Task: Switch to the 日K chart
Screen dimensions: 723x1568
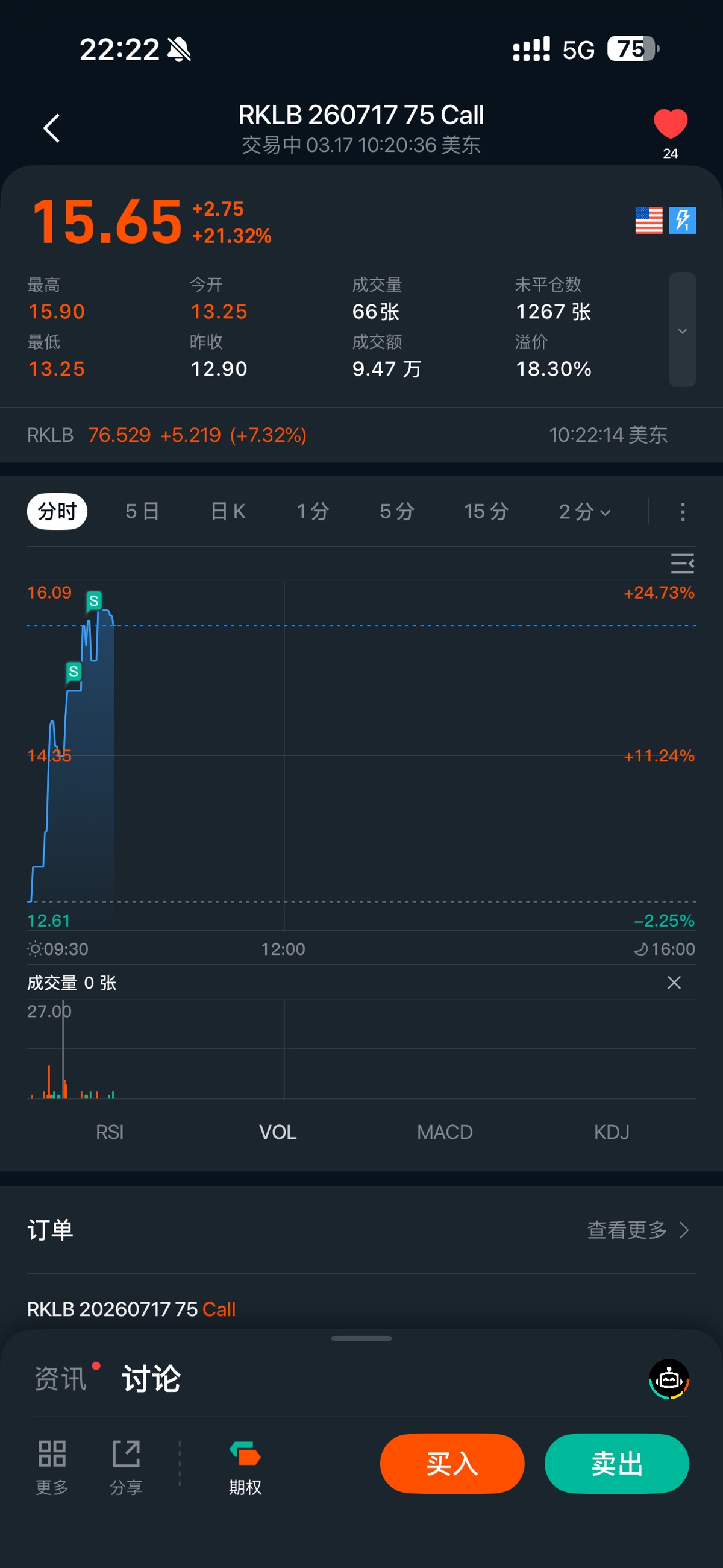Action: (228, 511)
